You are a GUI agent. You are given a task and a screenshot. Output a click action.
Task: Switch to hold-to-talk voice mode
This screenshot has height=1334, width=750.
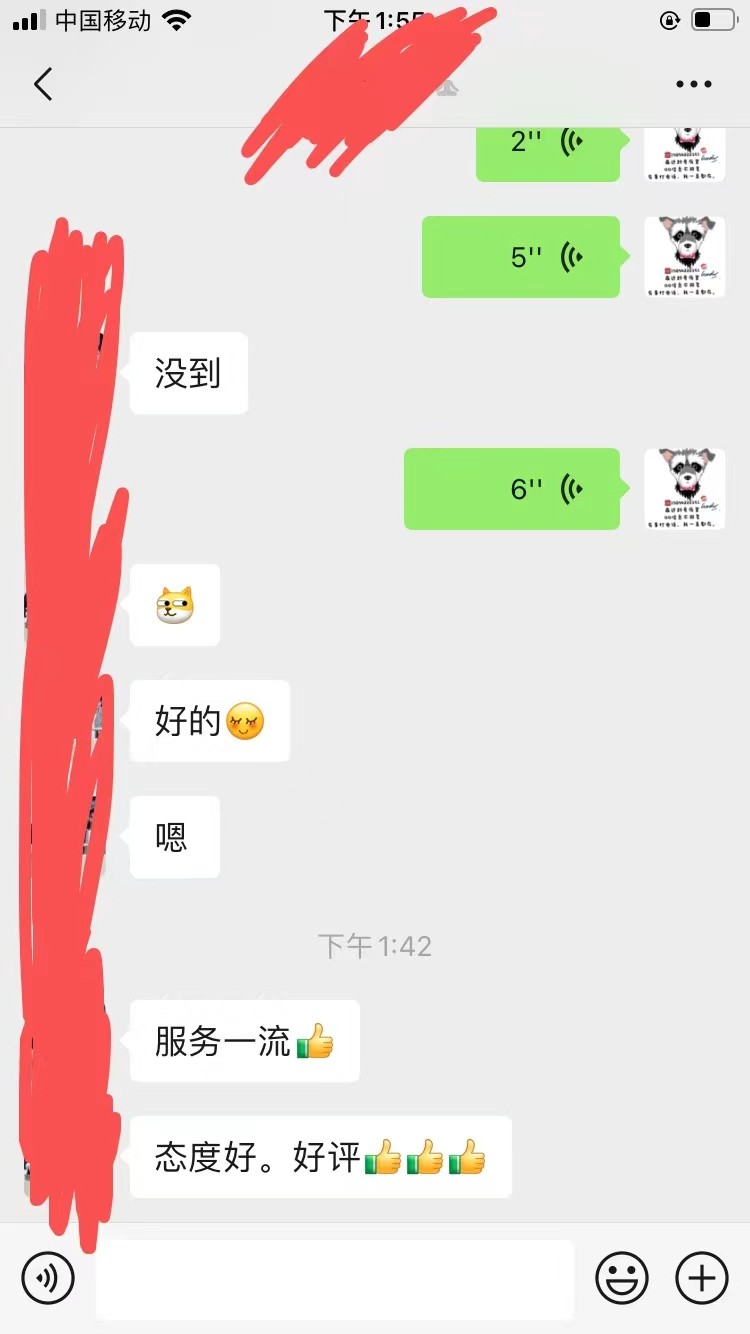(49, 1278)
